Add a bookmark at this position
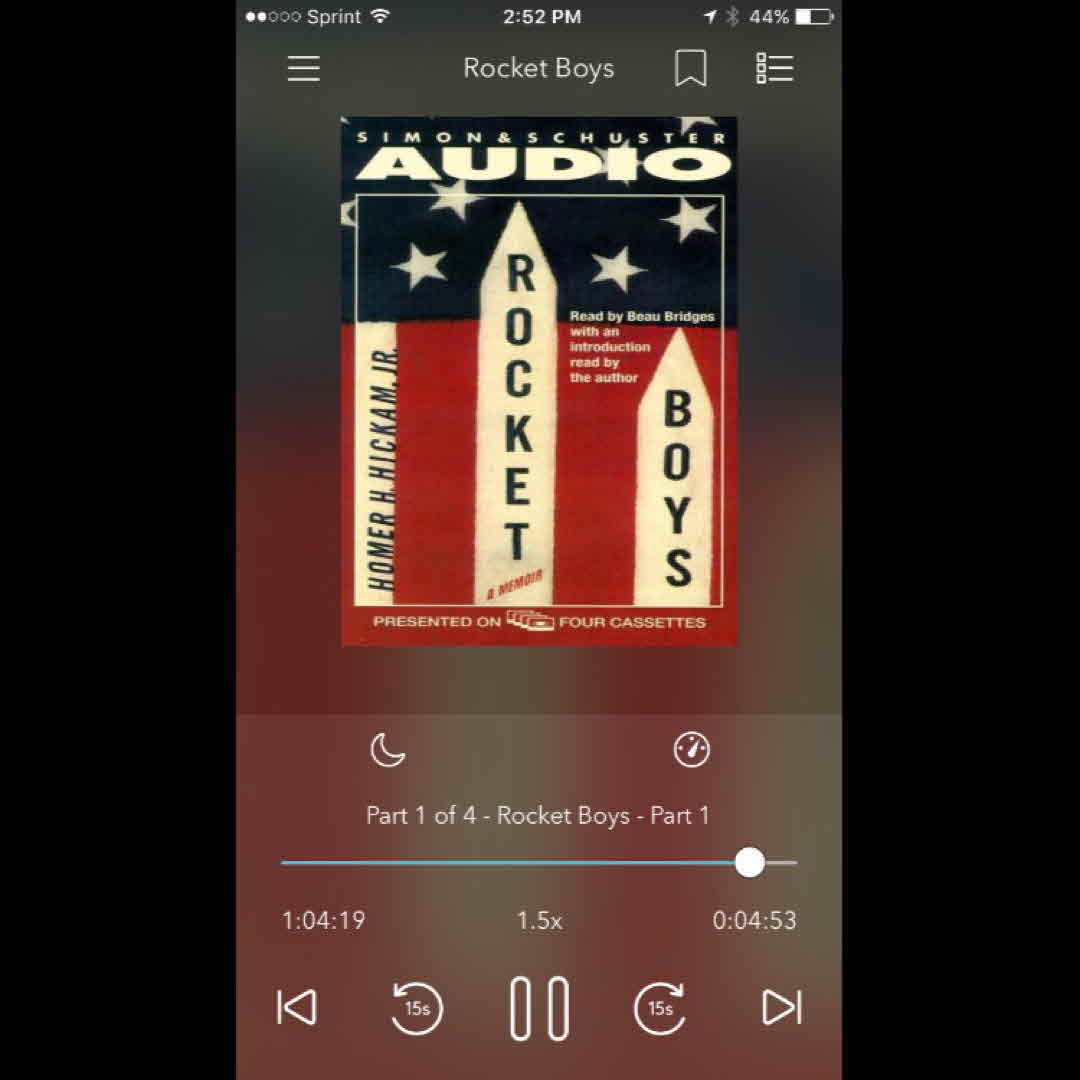The image size is (1080, 1080). click(690, 68)
